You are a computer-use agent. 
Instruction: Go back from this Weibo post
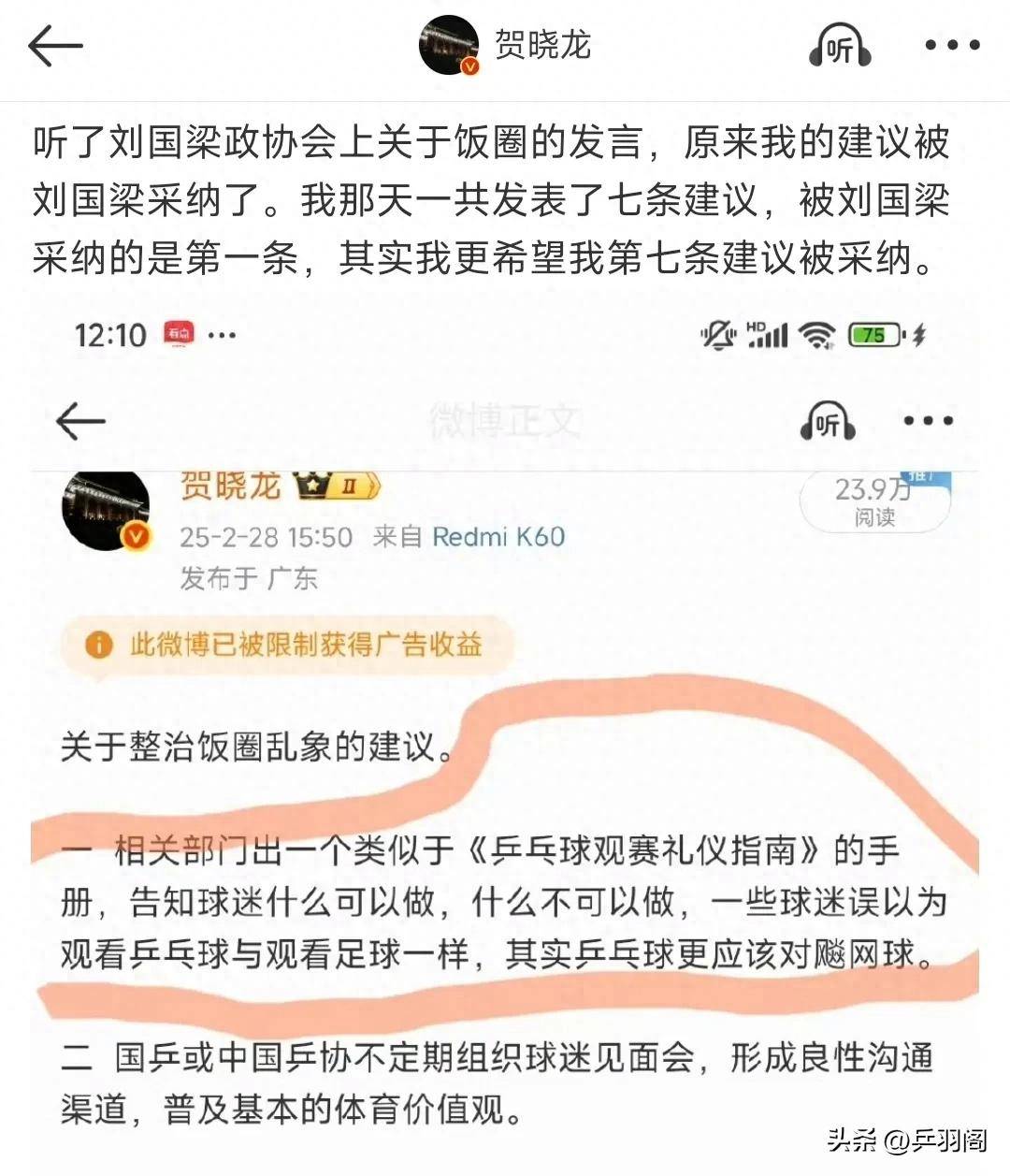(x=54, y=46)
